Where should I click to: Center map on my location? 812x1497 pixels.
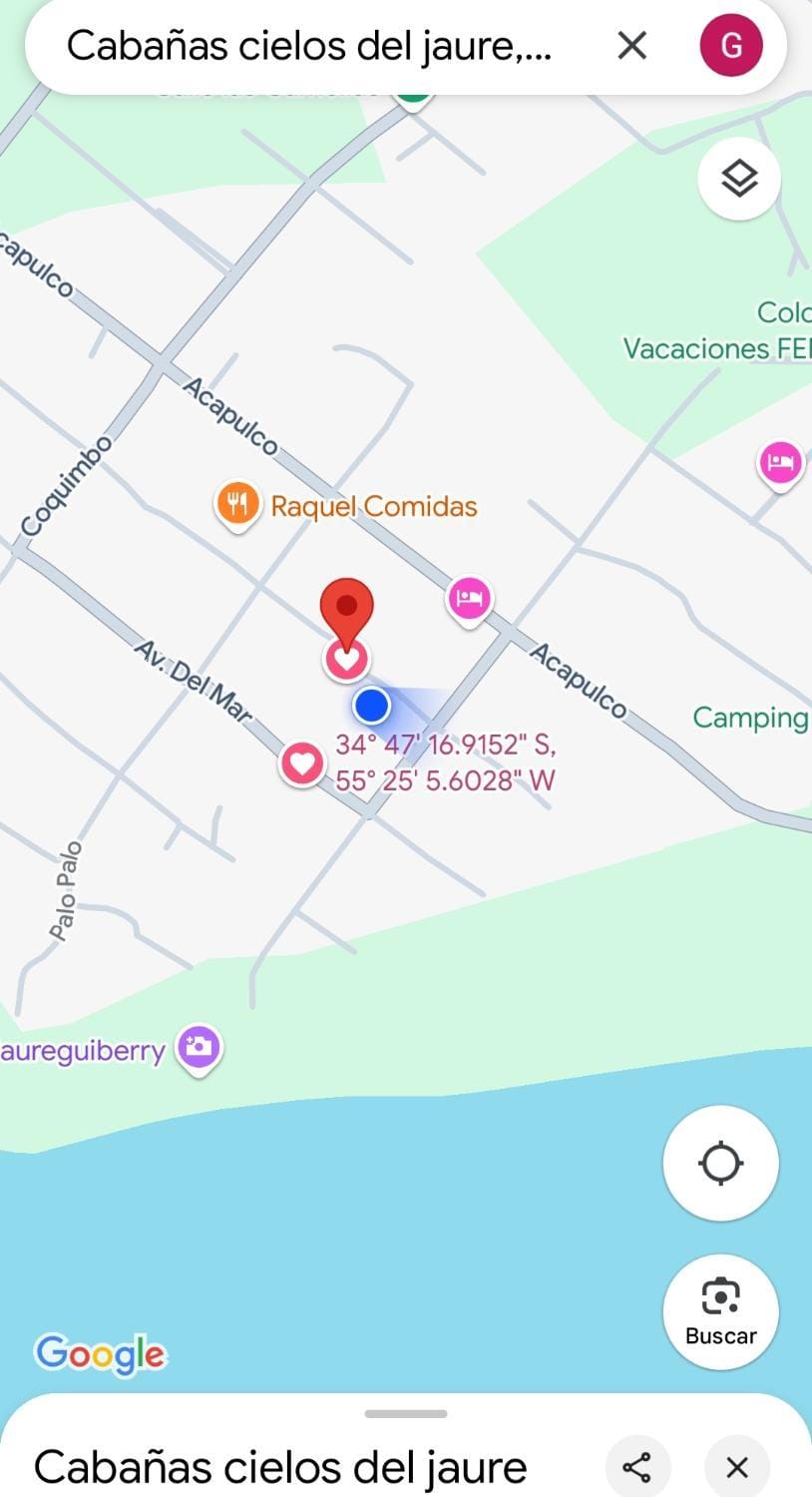point(720,1163)
